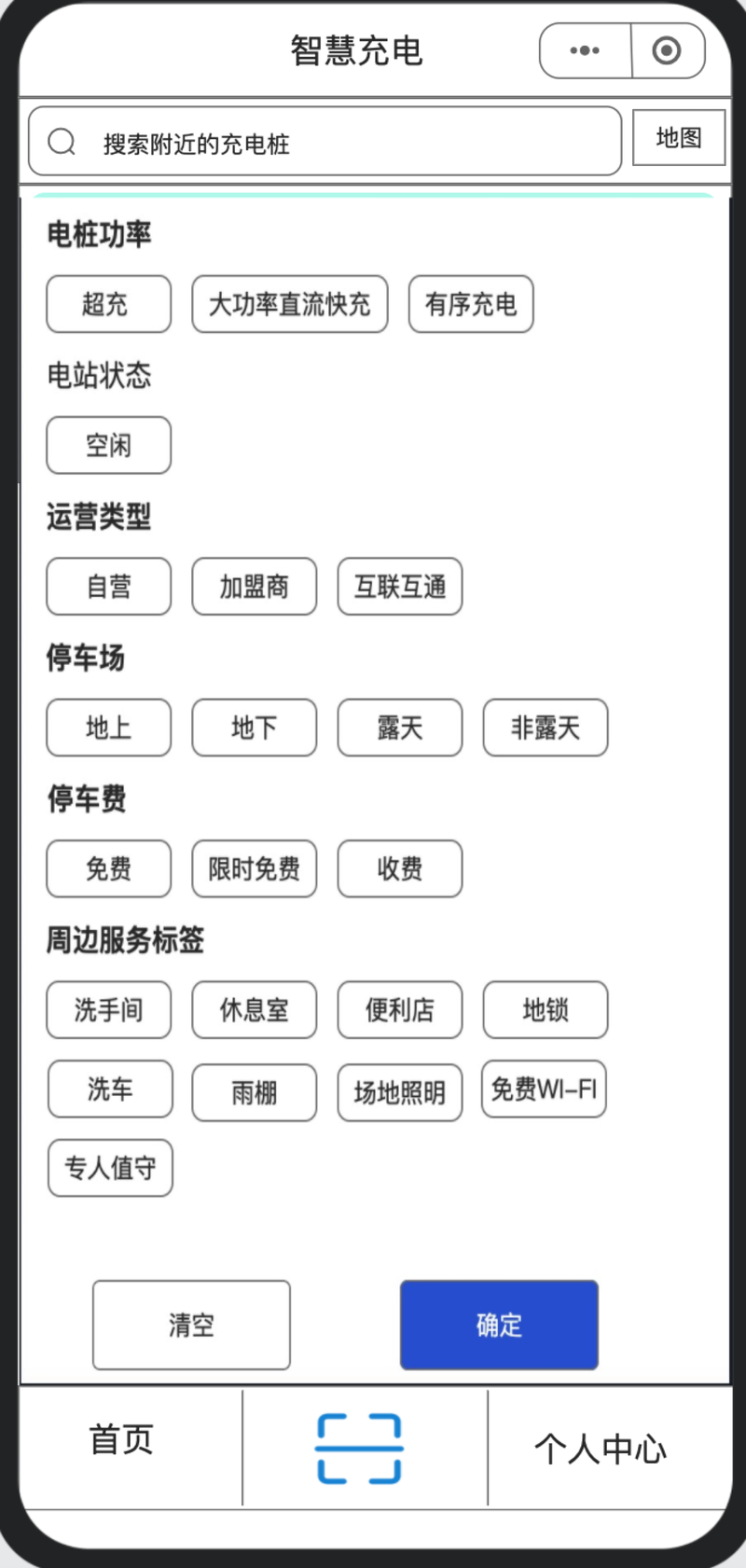Select the 有序充电 filter
Image resolution: width=746 pixels, height=1568 pixels.
pyautogui.click(x=471, y=304)
